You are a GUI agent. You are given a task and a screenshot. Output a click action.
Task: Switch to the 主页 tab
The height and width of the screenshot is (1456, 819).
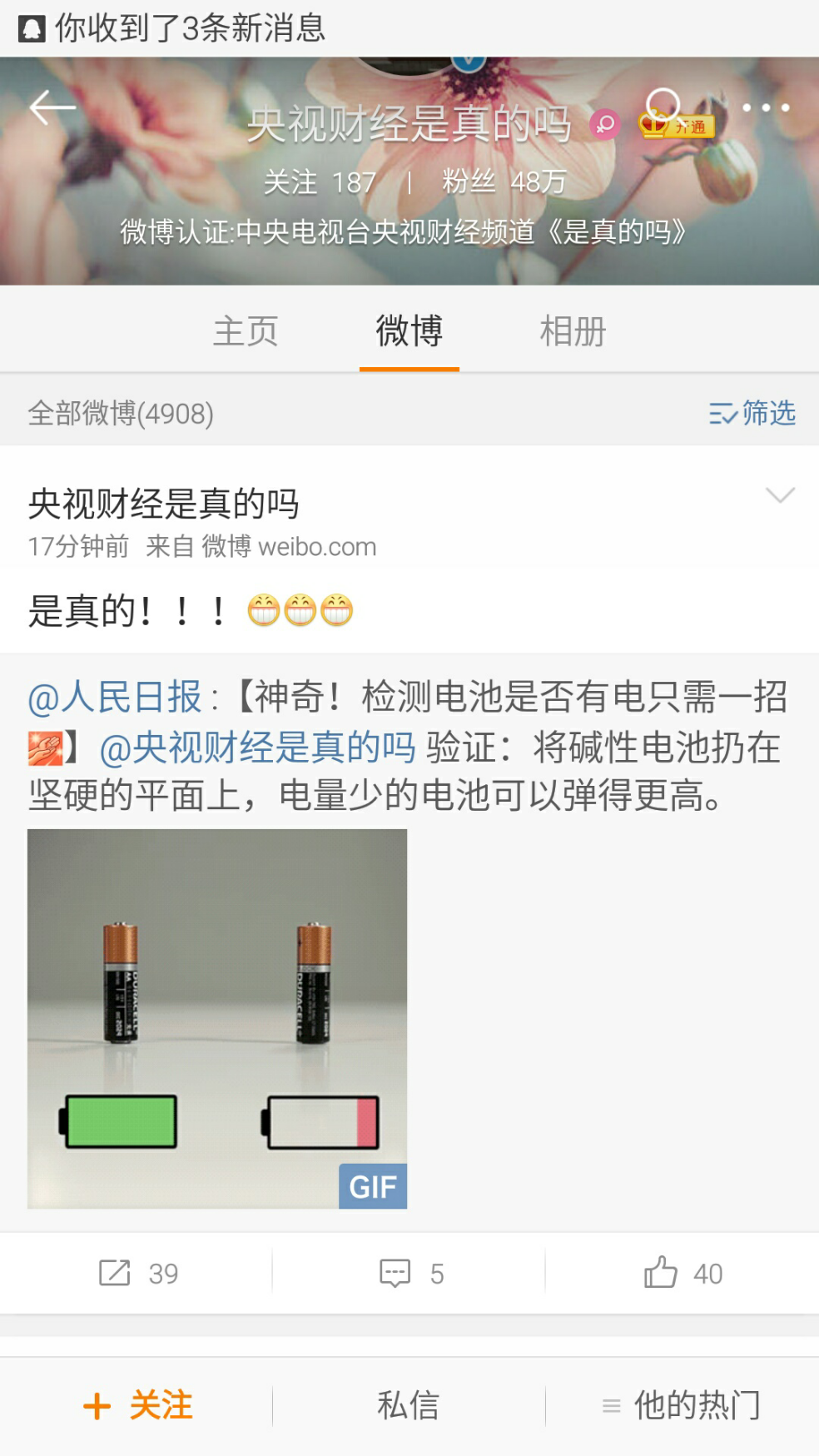246,331
